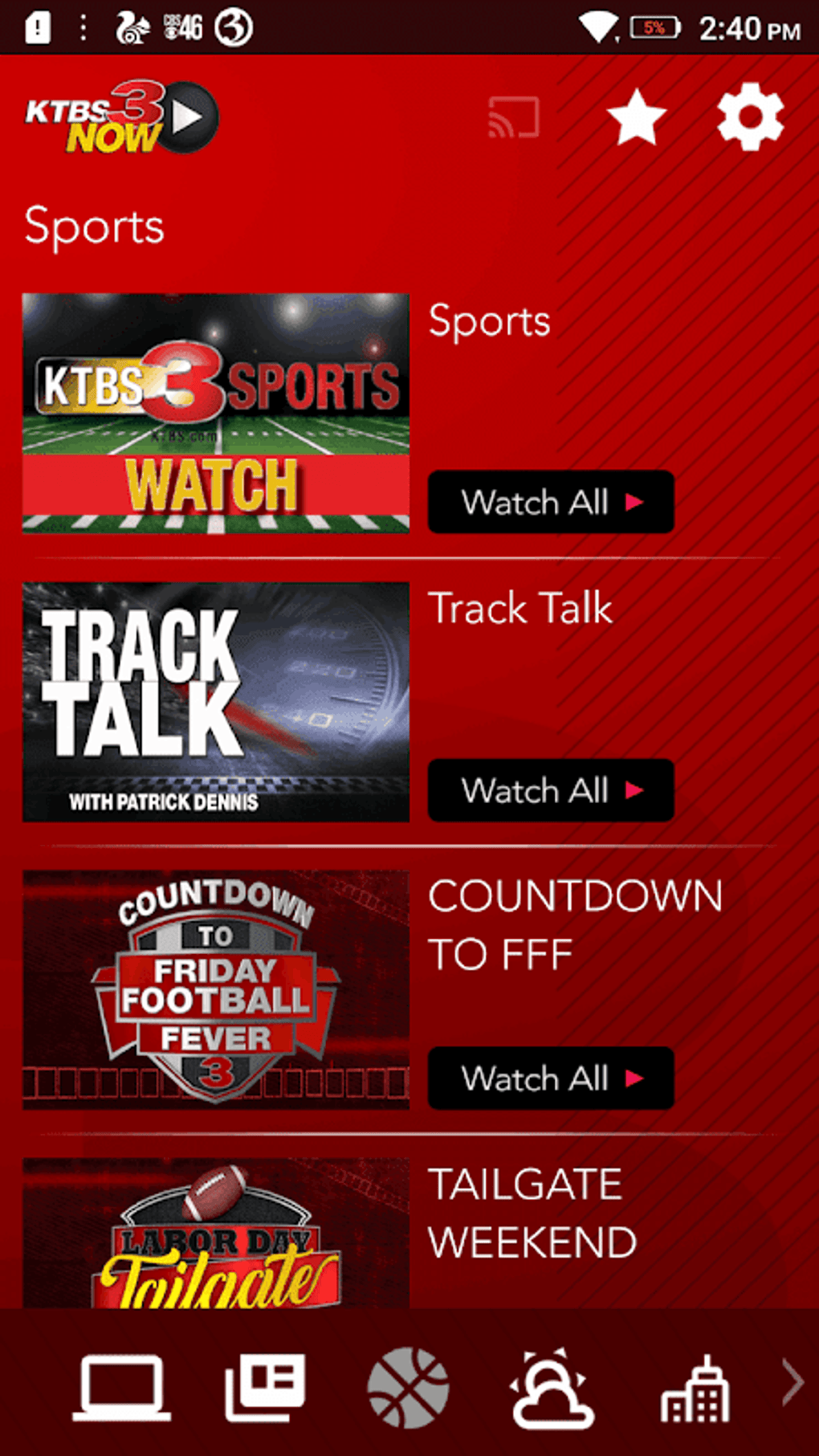
Task: Open favorites via the star icon
Action: click(x=635, y=117)
